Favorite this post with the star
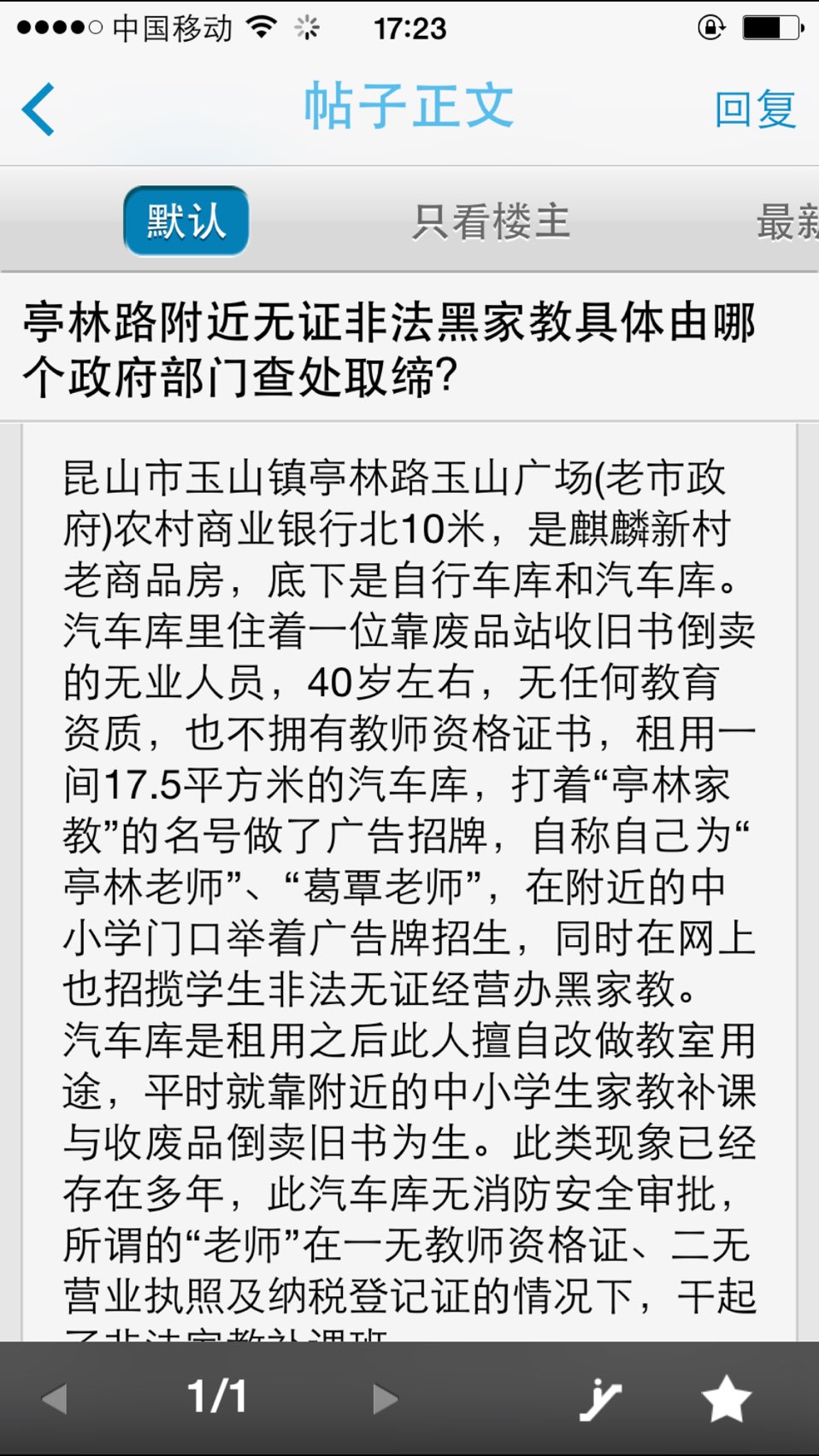 coord(726,1399)
